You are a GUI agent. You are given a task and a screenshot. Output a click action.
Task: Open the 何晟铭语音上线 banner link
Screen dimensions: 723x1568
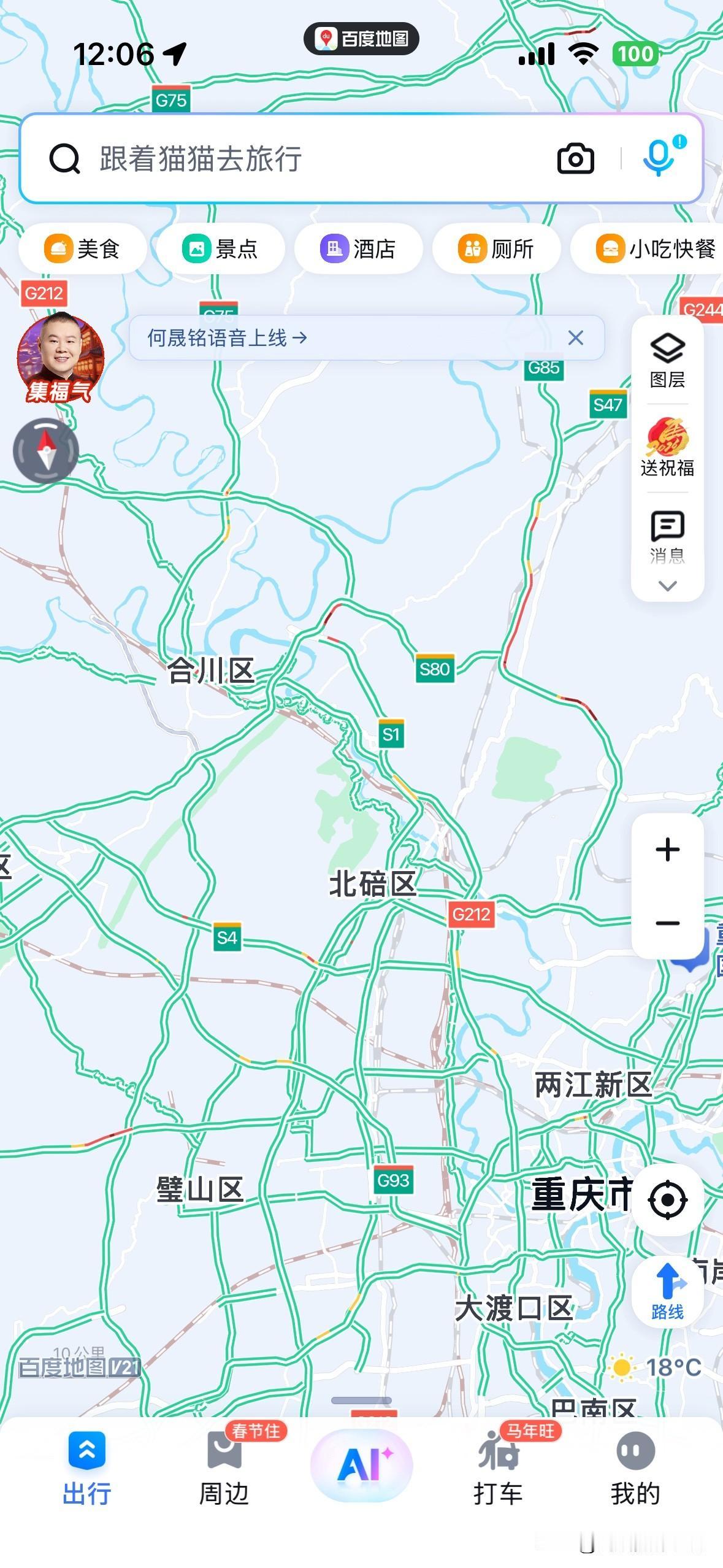227,338
